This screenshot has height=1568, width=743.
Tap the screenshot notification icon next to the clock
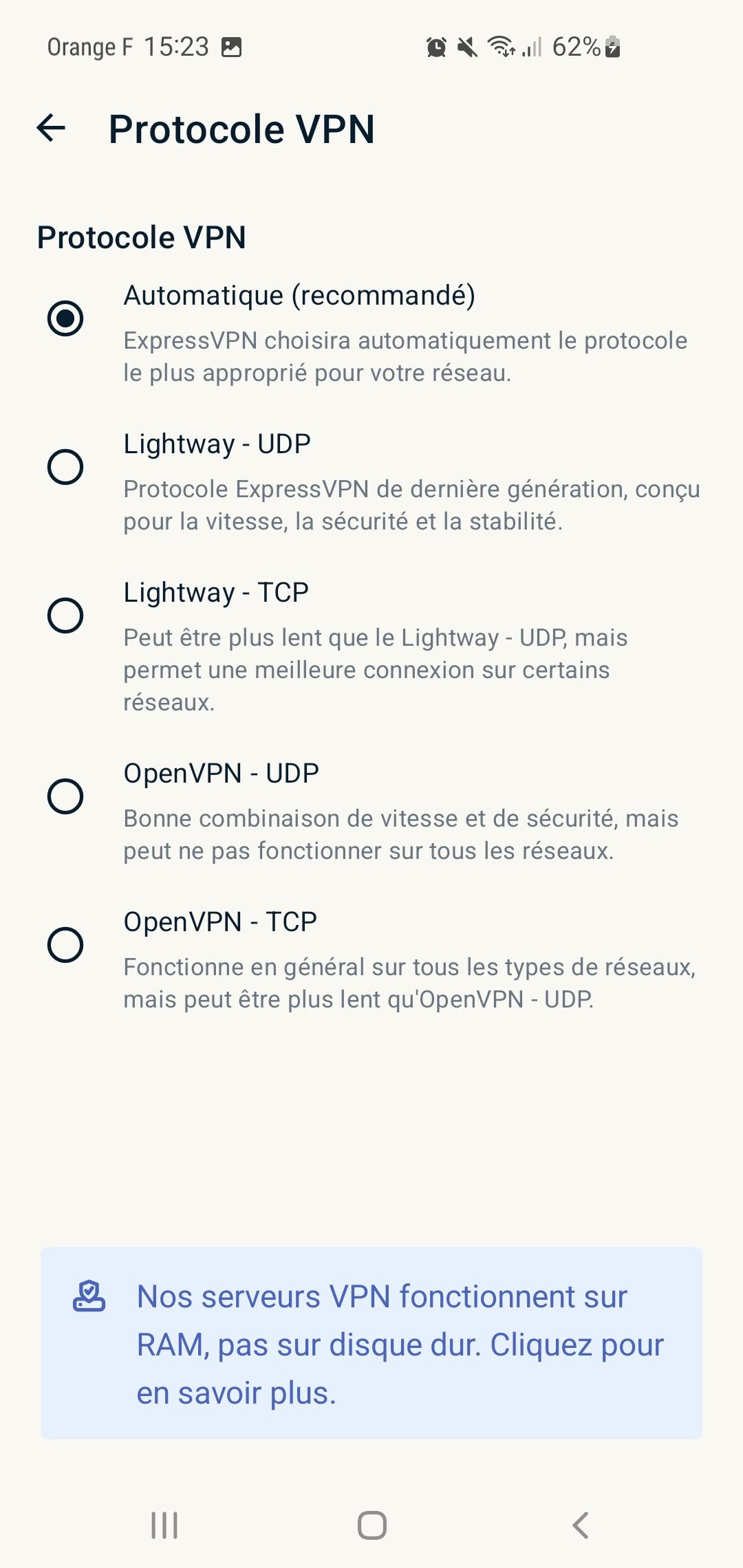pyautogui.click(x=233, y=47)
